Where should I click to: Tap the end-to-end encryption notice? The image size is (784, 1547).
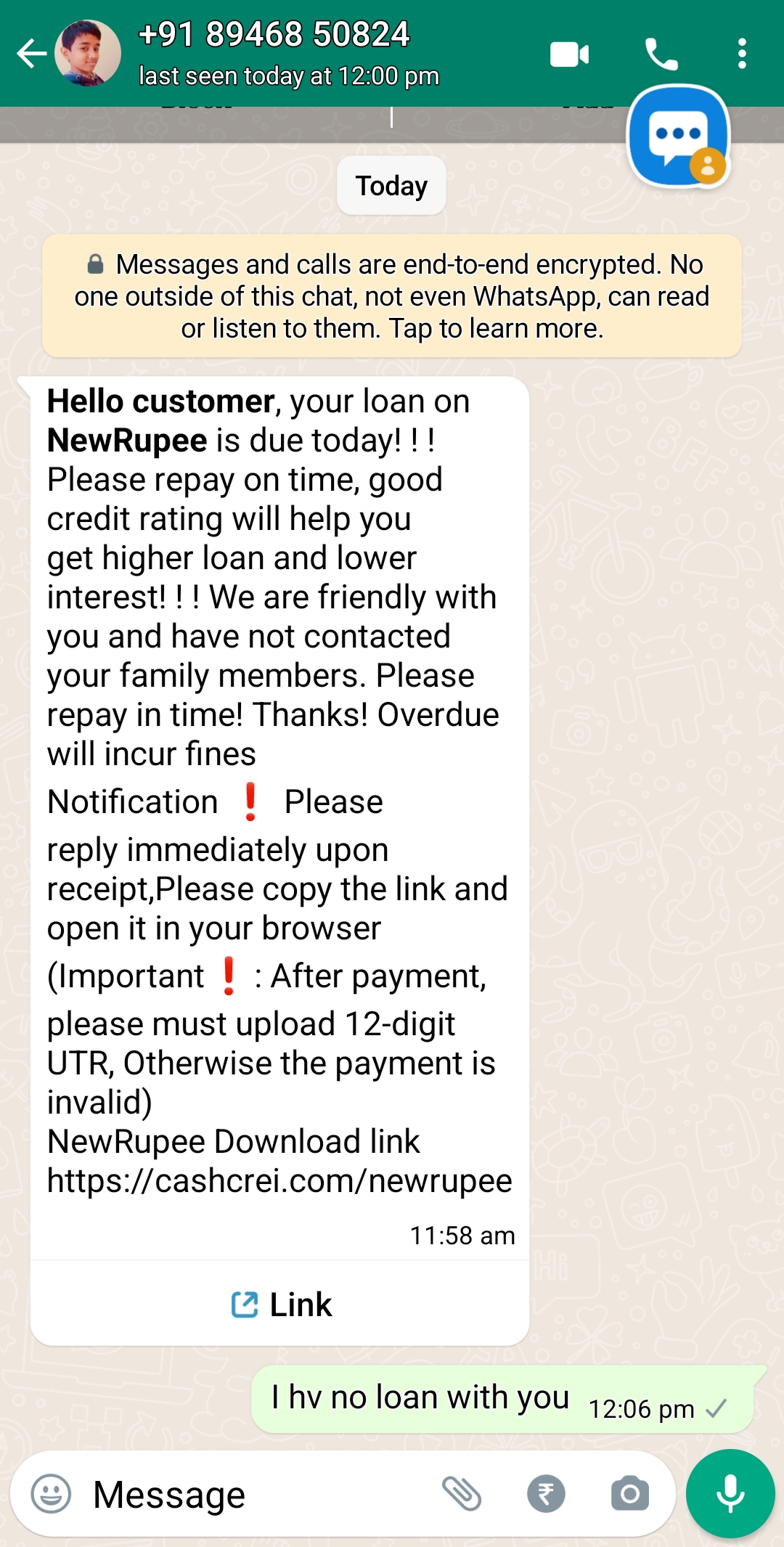click(392, 295)
